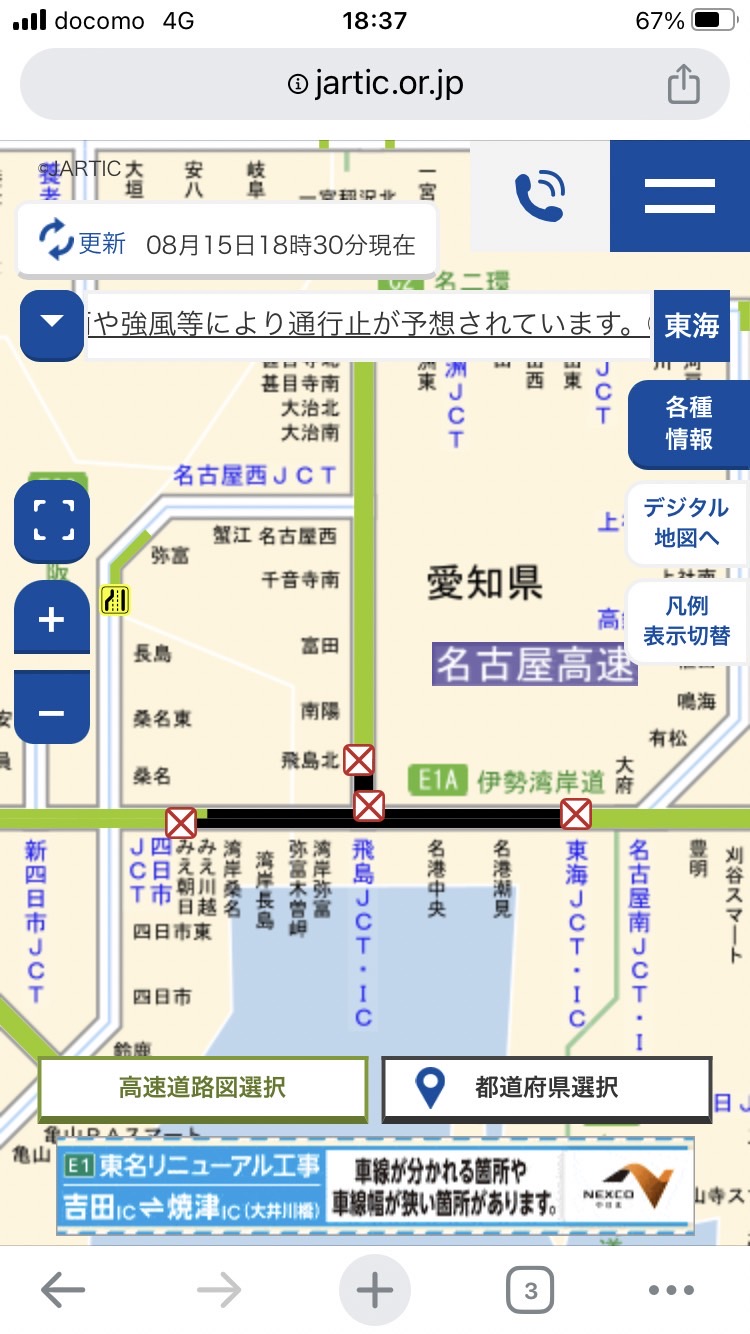
Task: Tap the closure marker at 東海JCT
Action: pos(576,814)
